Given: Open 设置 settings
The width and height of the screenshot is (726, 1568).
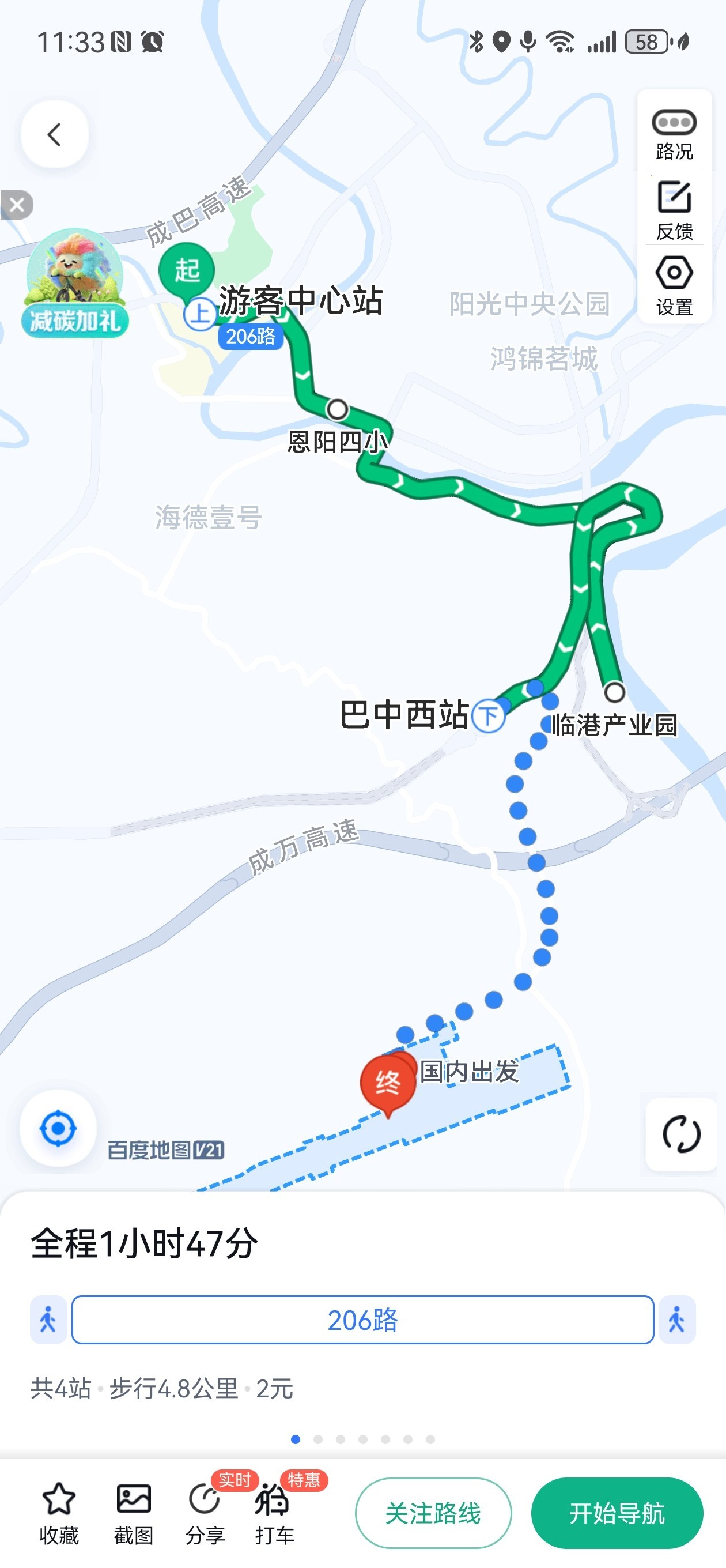Looking at the screenshot, I should click(x=674, y=285).
